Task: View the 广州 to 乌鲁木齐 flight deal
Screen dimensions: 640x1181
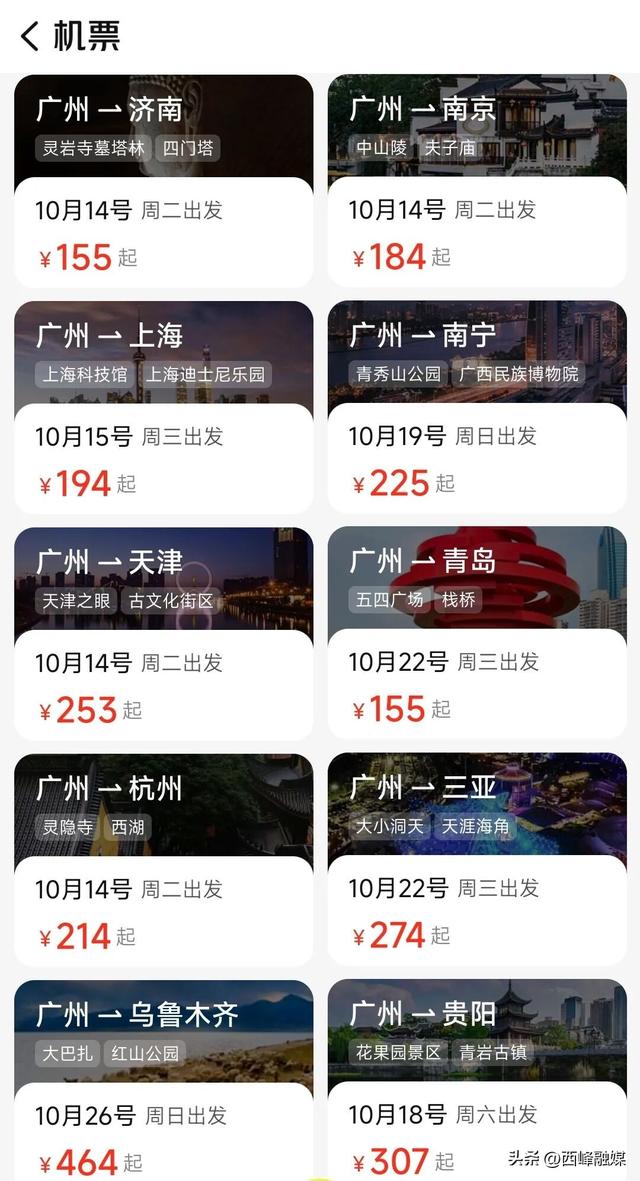Action: (164, 1080)
